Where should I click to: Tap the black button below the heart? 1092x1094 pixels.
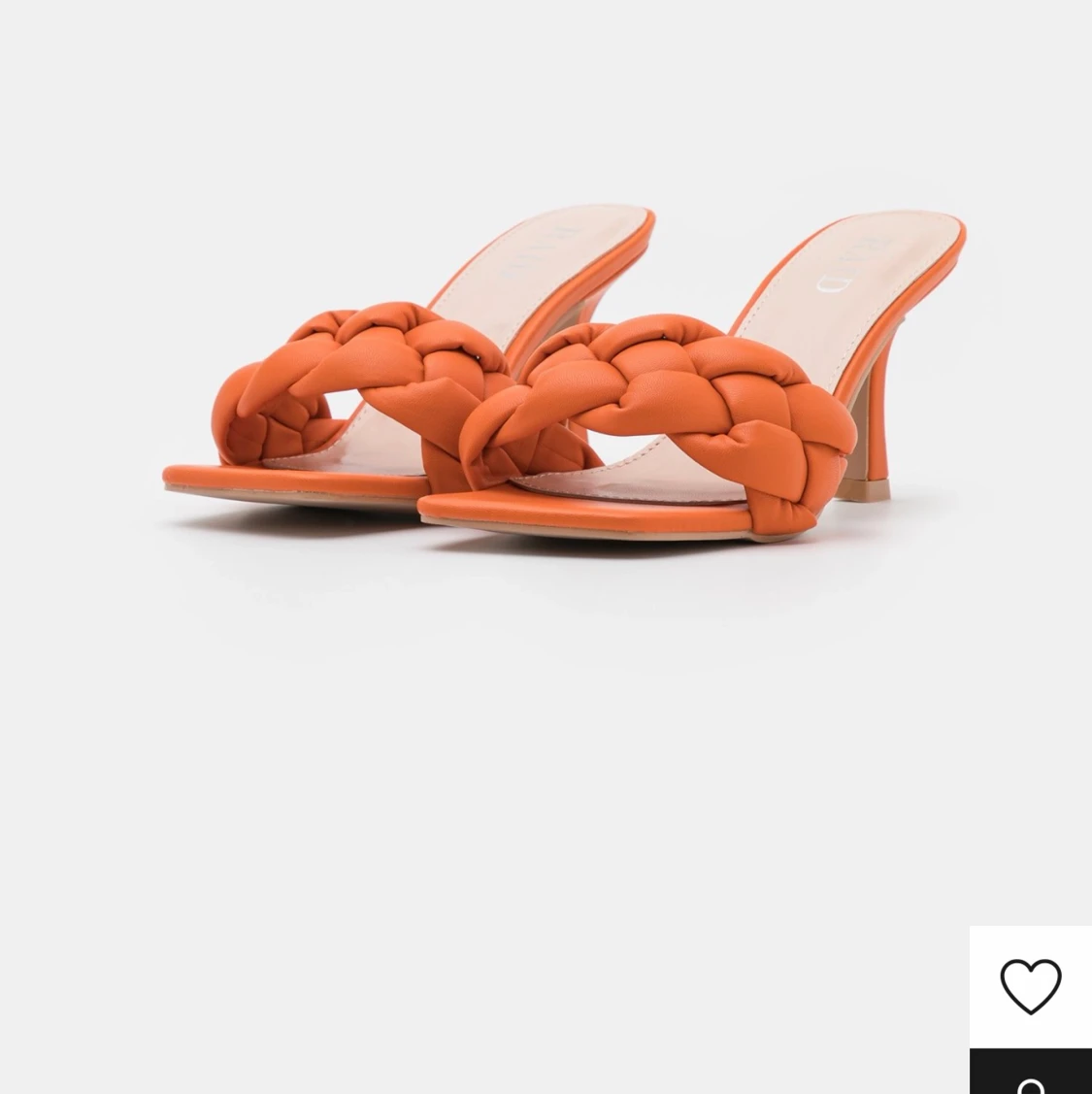click(x=1030, y=1074)
